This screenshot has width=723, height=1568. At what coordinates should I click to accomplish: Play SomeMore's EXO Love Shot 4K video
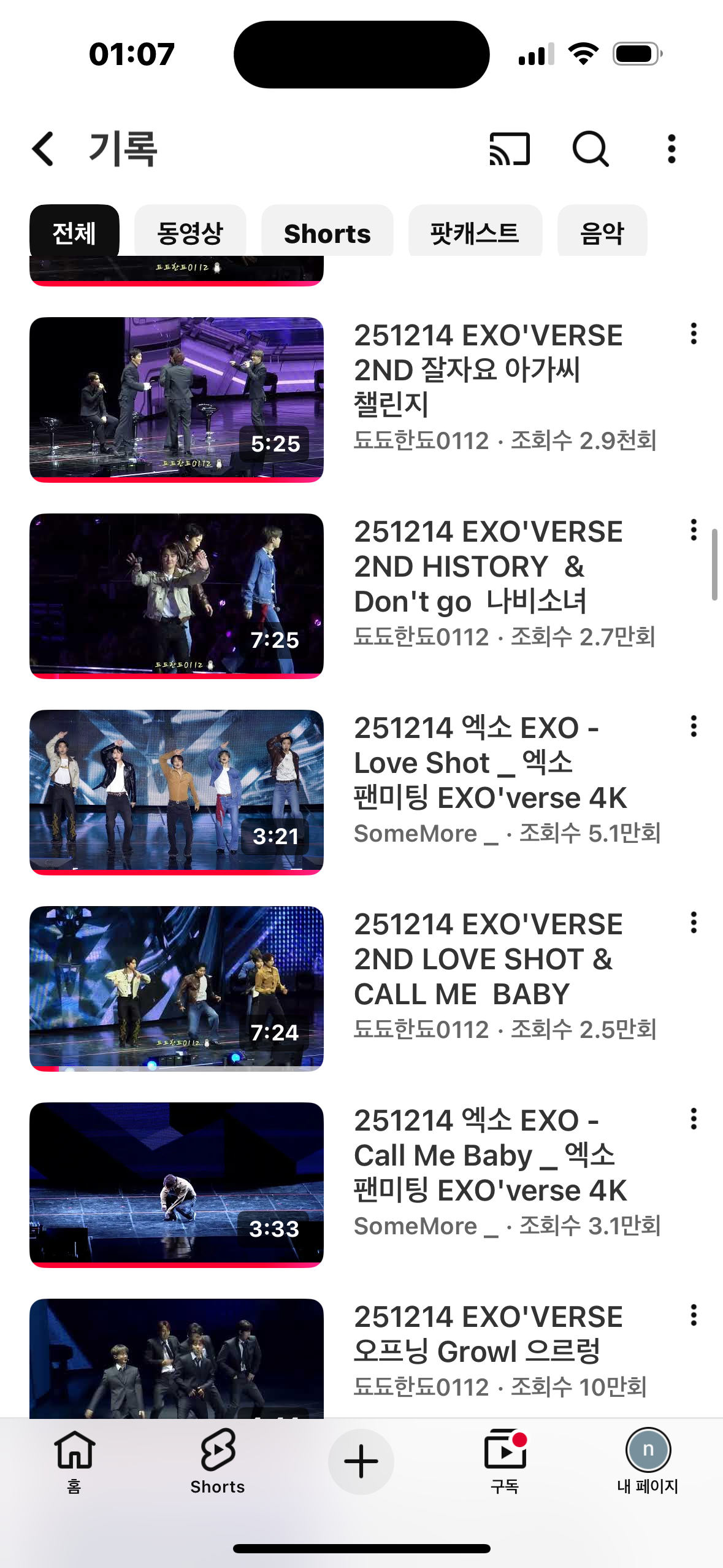pos(177,791)
